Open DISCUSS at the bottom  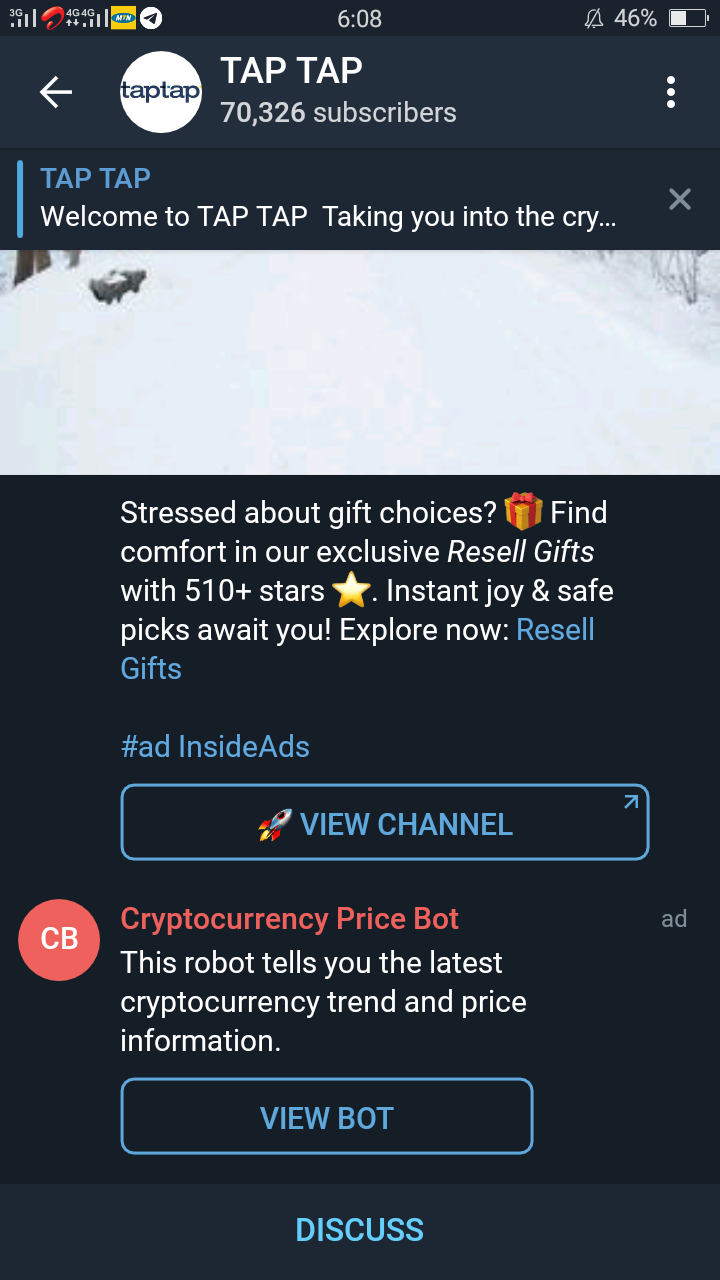[360, 1230]
